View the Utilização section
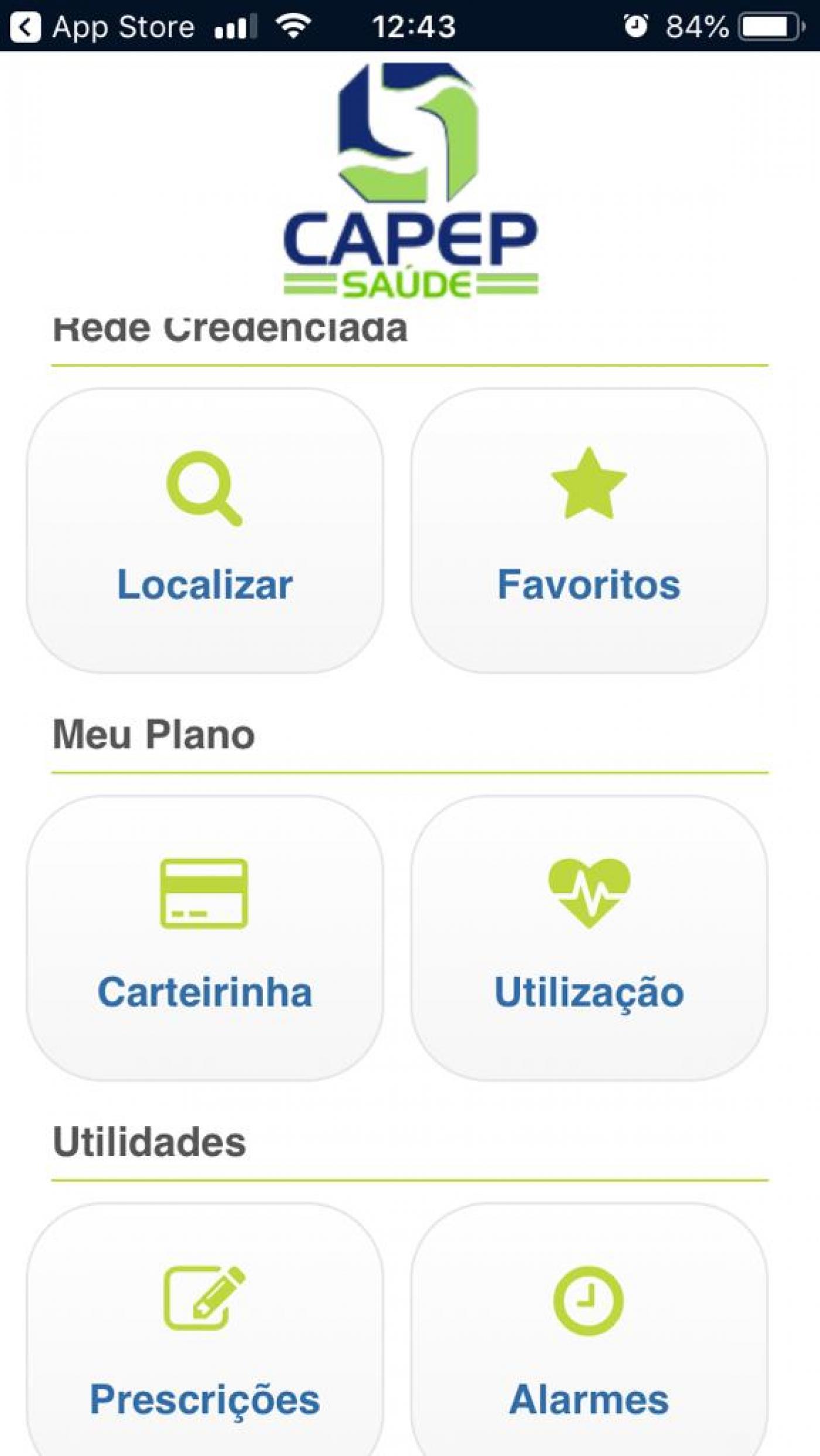The height and width of the screenshot is (1456, 820). click(589, 937)
